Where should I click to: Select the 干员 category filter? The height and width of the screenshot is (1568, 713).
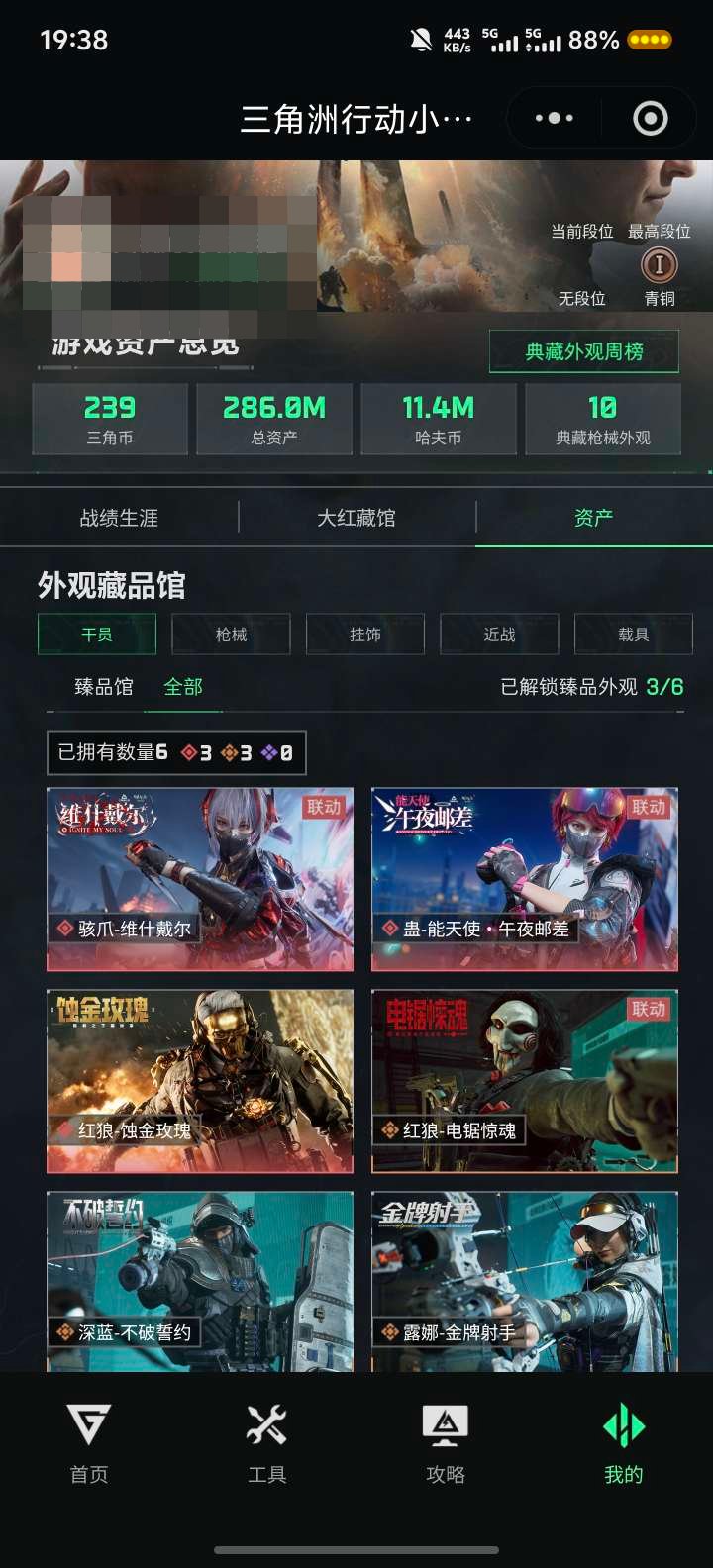(x=97, y=635)
